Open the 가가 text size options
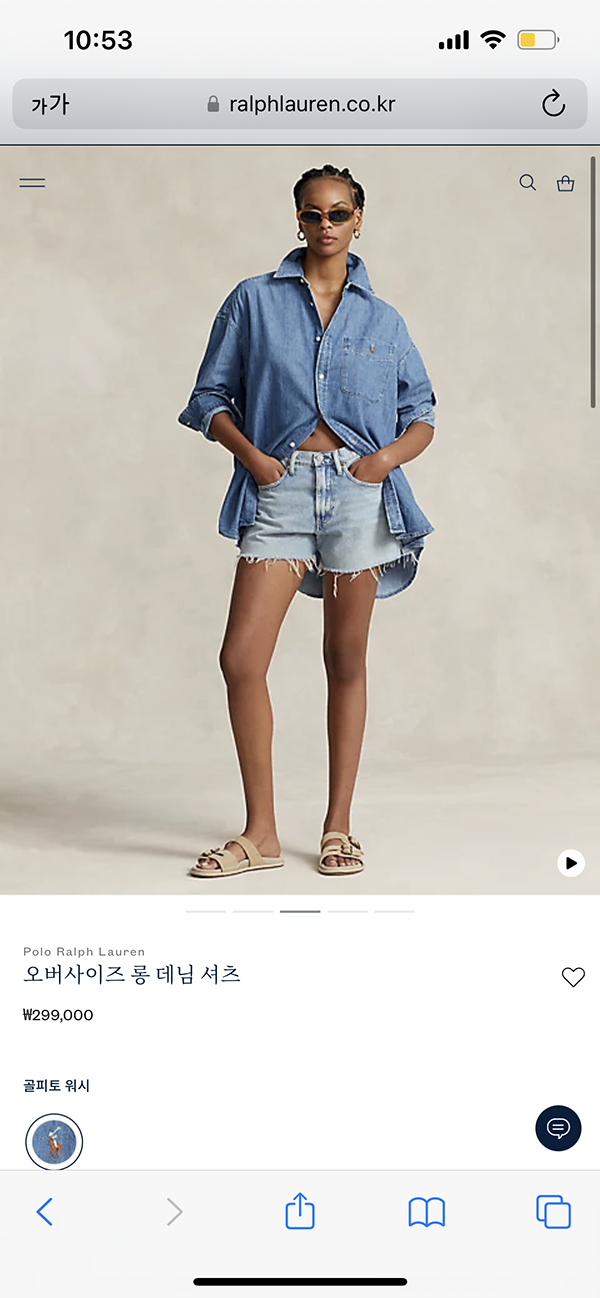This screenshot has height=1298, width=600. (x=49, y=104)
